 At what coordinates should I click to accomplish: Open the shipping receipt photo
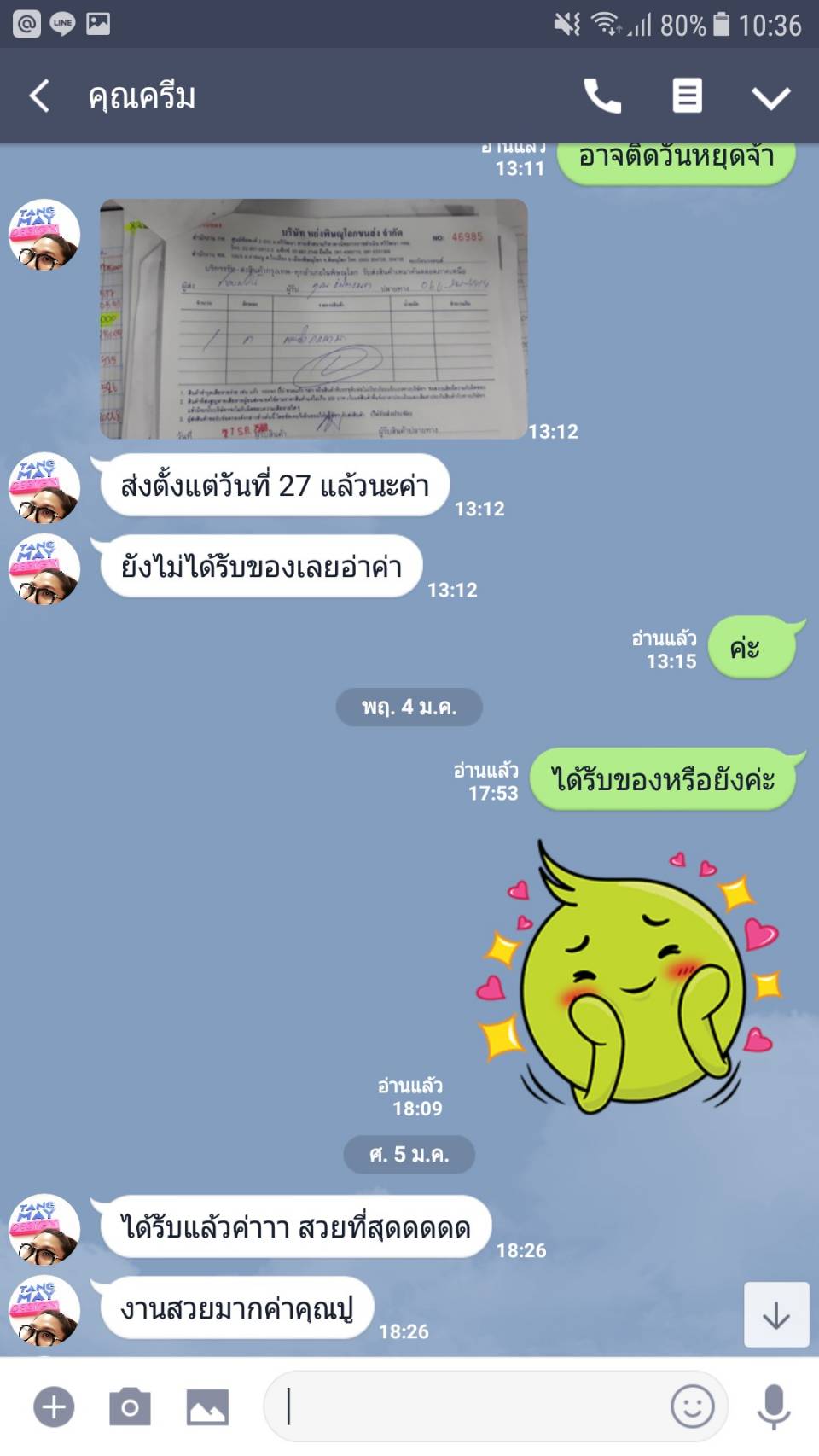point(313,319)
